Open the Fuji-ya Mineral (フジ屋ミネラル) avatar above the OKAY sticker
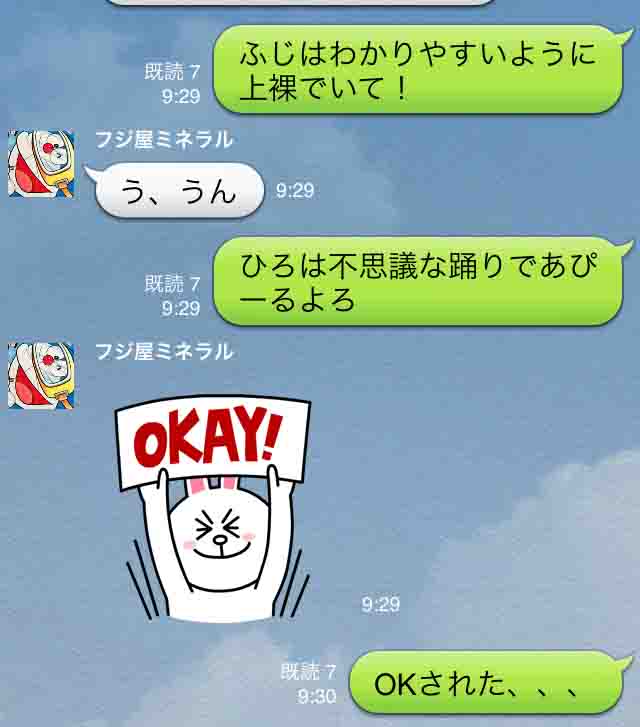 (x=41, y=374)
